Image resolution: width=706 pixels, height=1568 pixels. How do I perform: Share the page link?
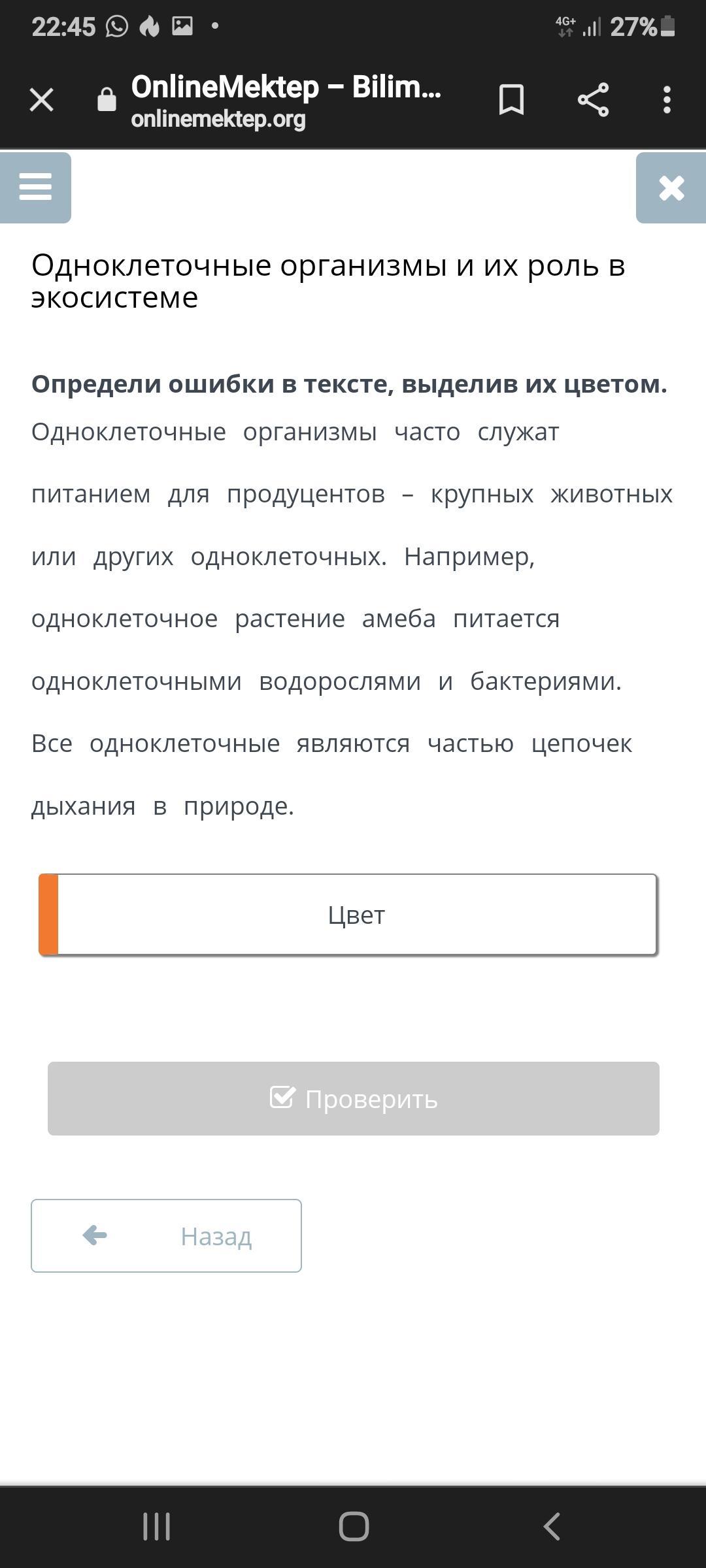pyautogui.click(x=593, y=100)
